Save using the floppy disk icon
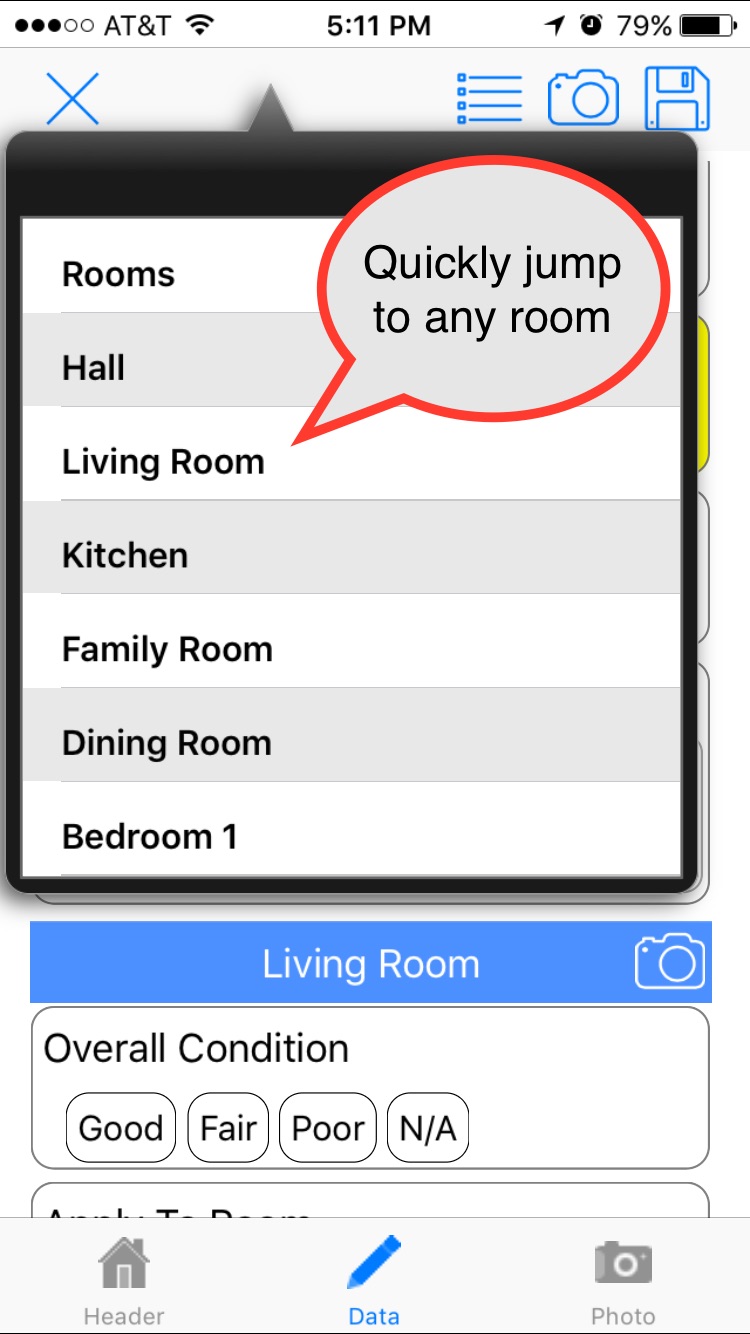 pyautogui.click(x=677, y=98)
